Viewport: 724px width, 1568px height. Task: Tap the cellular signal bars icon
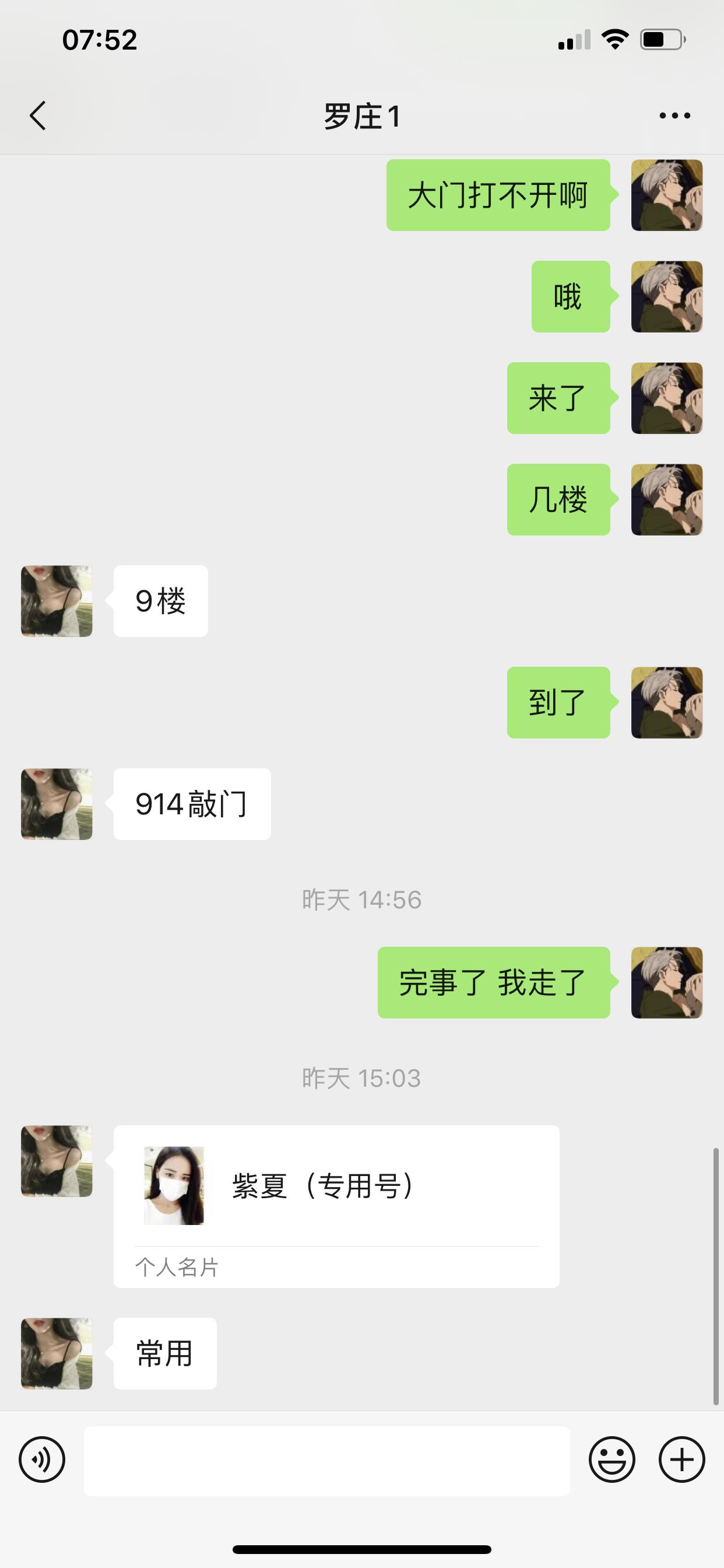point(573,38)
